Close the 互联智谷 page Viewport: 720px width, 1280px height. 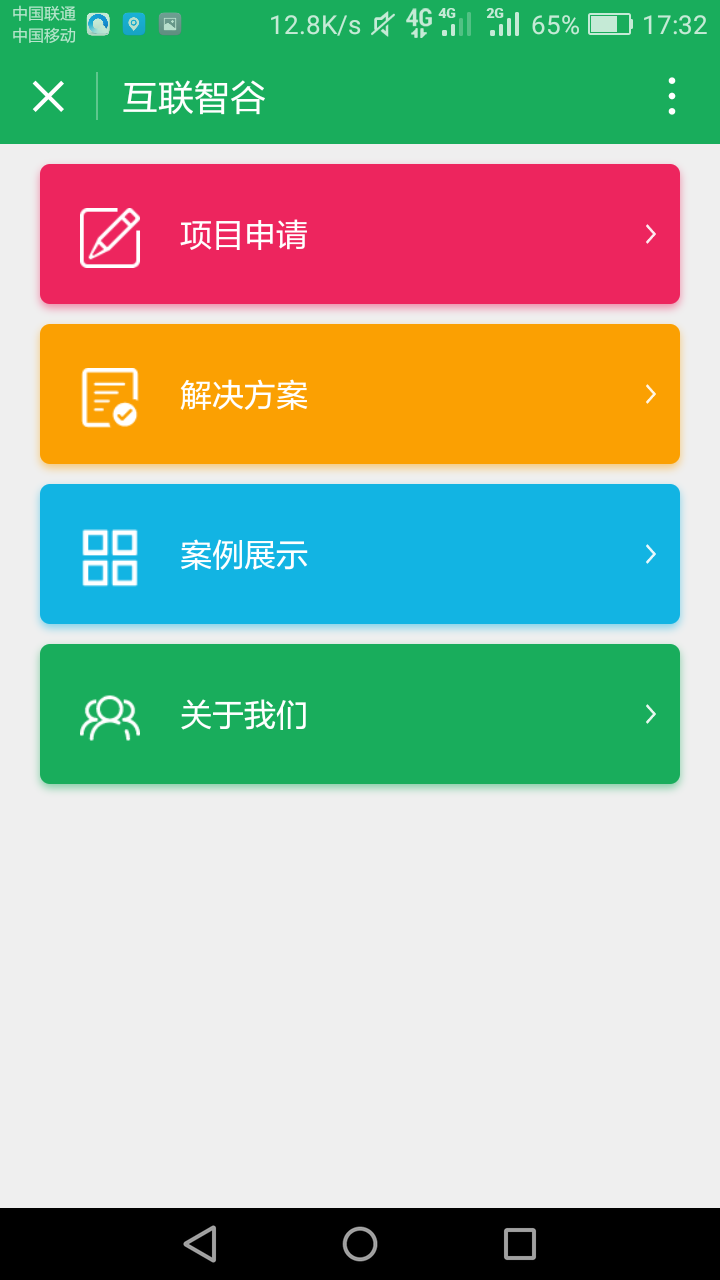pyautogui.click(x=48, y=97)
